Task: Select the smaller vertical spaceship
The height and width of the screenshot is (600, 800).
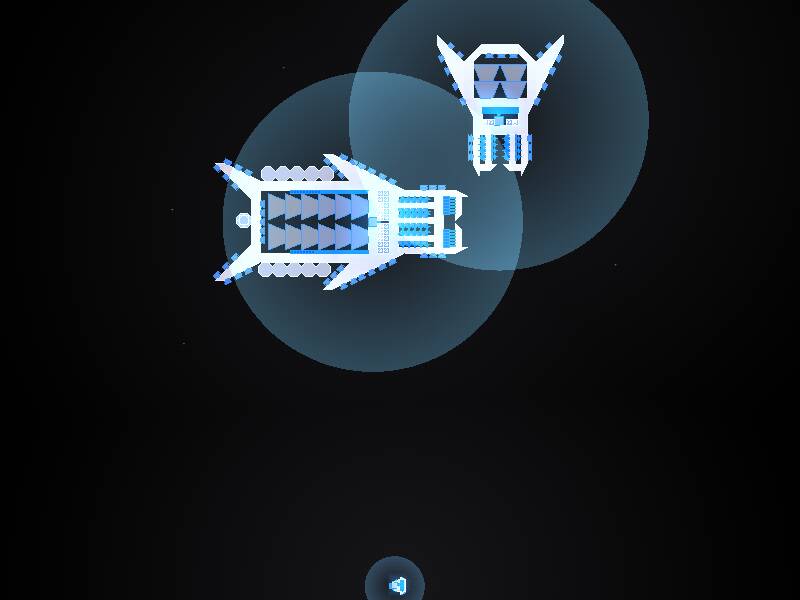Action: click(x=498, y=100)
